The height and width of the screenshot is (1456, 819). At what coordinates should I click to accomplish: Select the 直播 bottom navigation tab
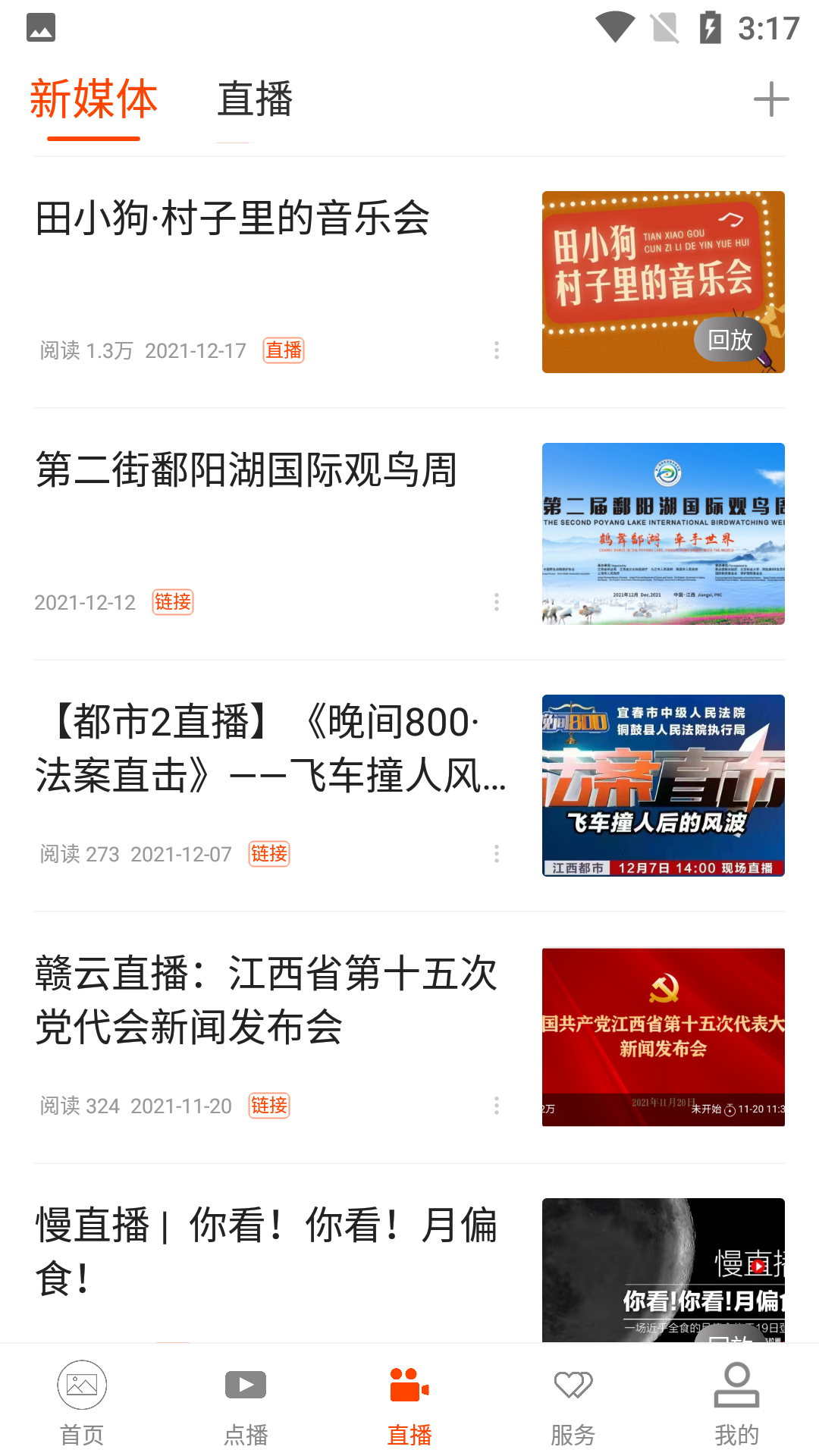(409, 1401)
